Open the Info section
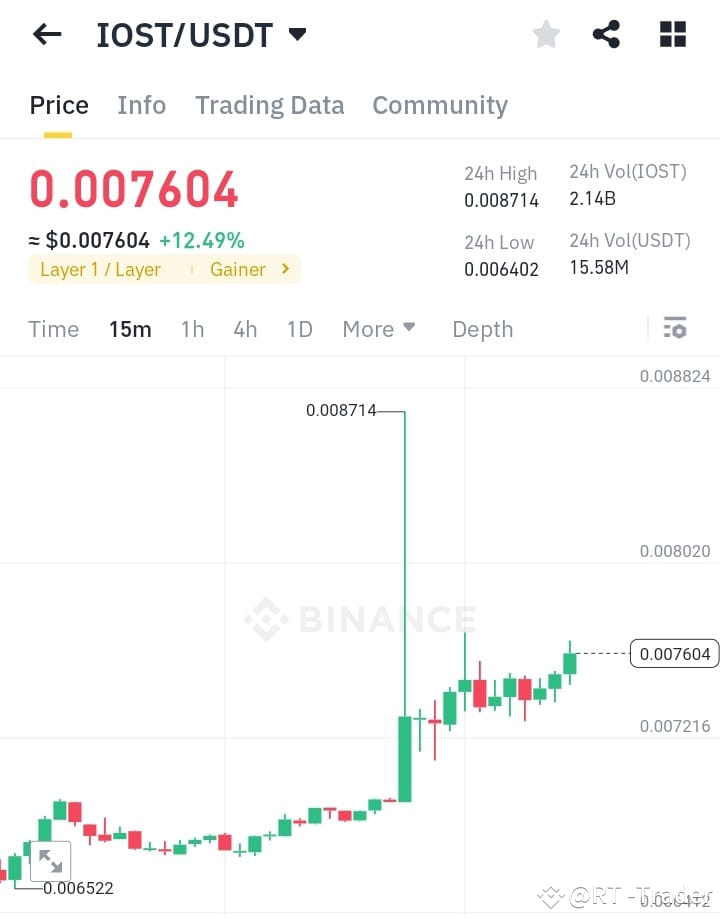The width and height of the screenshot is (720, 918). [x=141, y=105]
